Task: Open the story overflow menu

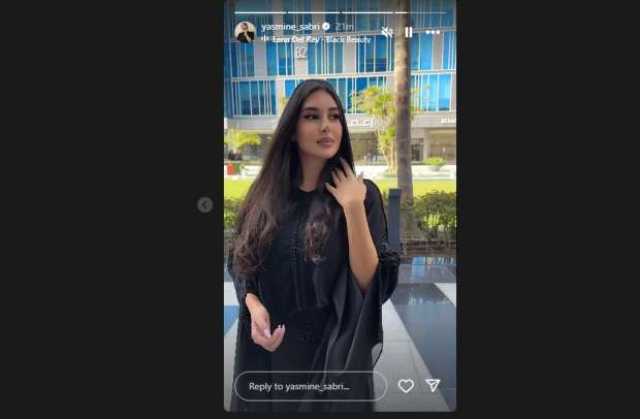Action: tap(432, 32)
